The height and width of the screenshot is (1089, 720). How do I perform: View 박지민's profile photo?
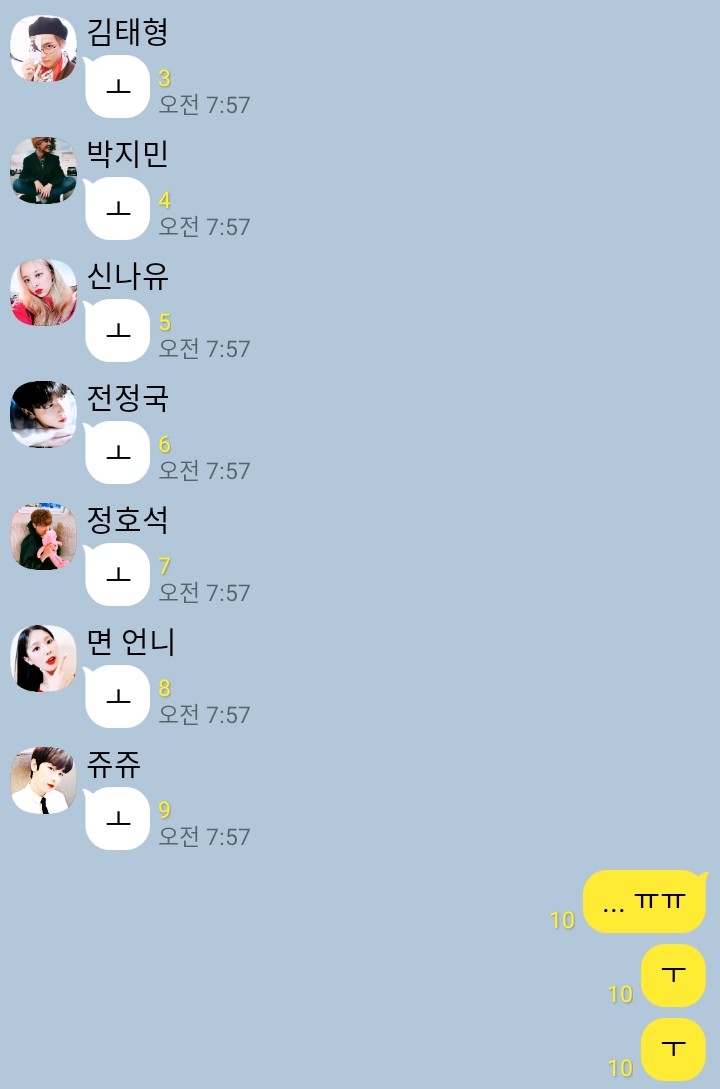click(43, 170)
